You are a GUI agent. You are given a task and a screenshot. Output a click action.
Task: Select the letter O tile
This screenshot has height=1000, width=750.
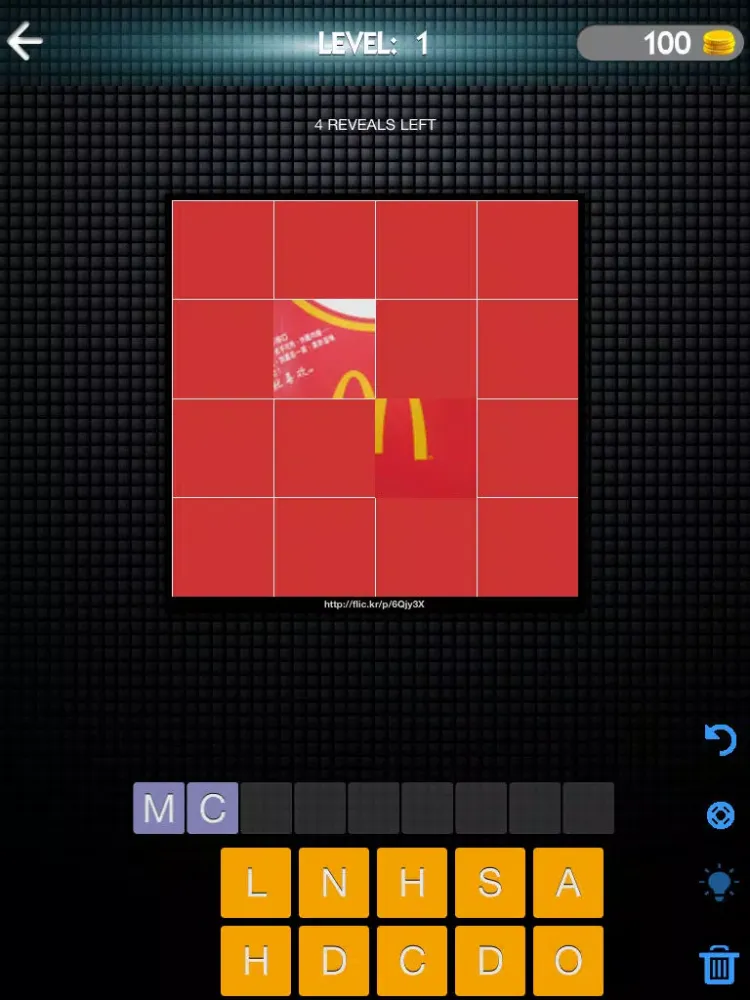tap(568, 962)
